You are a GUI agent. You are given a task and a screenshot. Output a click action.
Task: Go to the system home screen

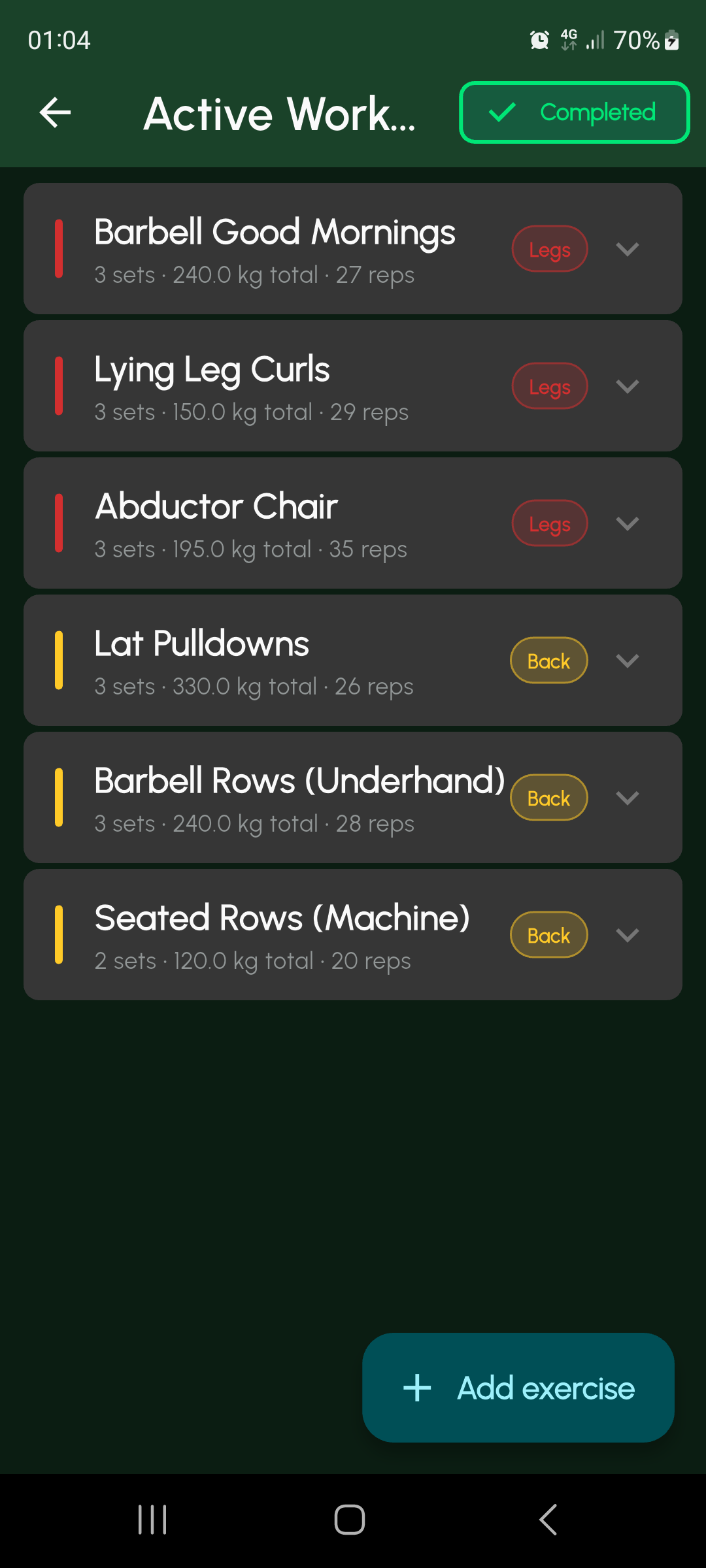(350, 1520)
